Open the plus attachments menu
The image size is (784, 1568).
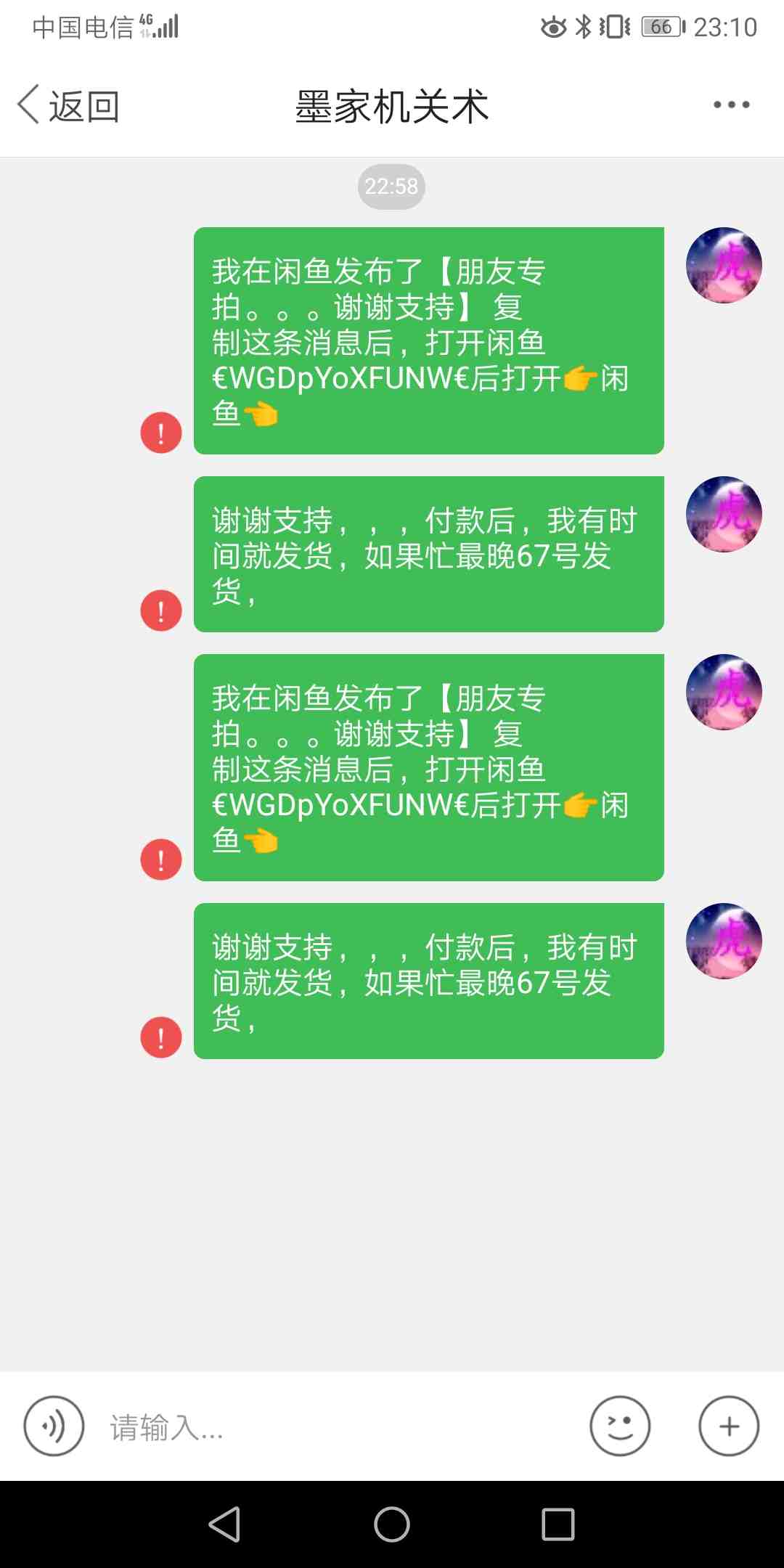click(x=729, y=1426)
